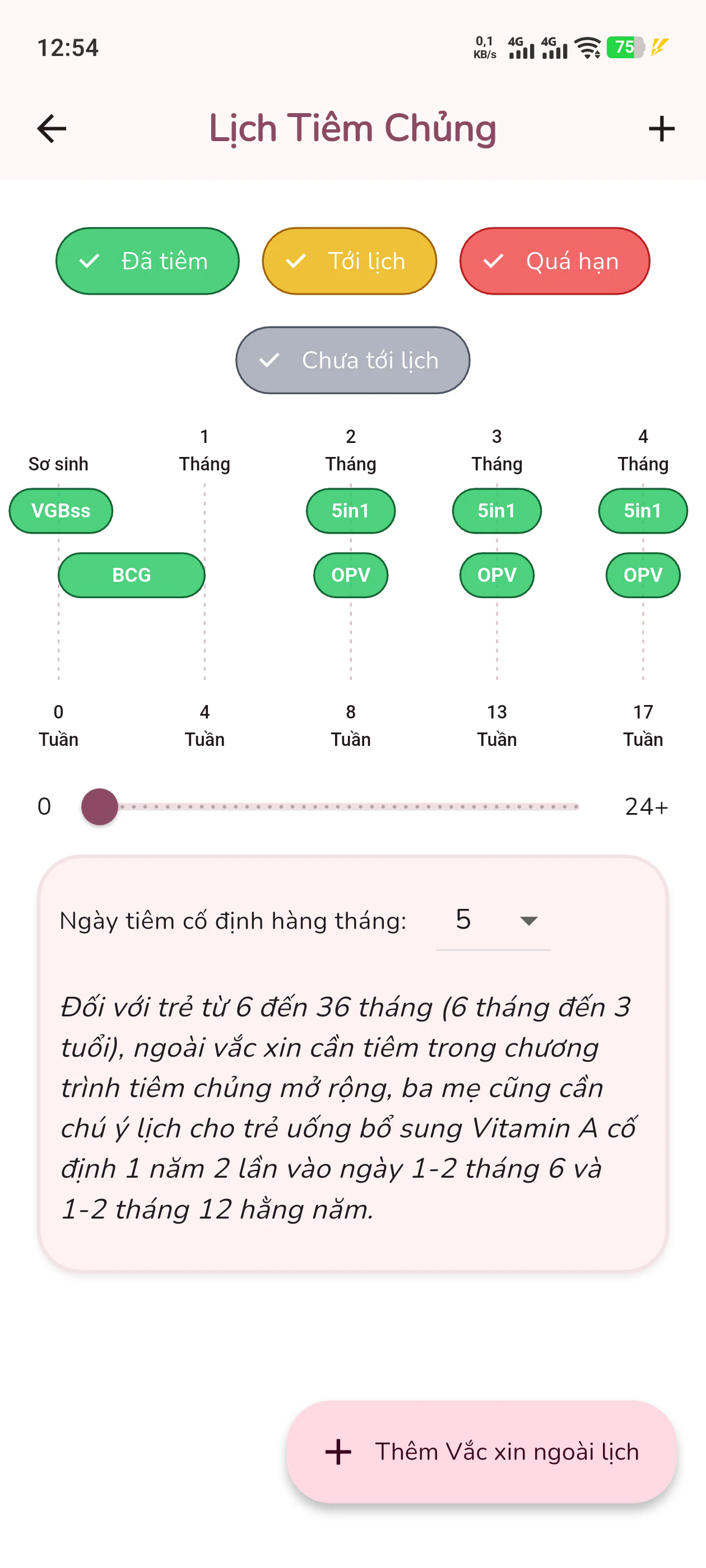Tap Thêm Vắc xin ngoài lịch button
The height and width of the screenshot is (1568, 706).
481,1452
